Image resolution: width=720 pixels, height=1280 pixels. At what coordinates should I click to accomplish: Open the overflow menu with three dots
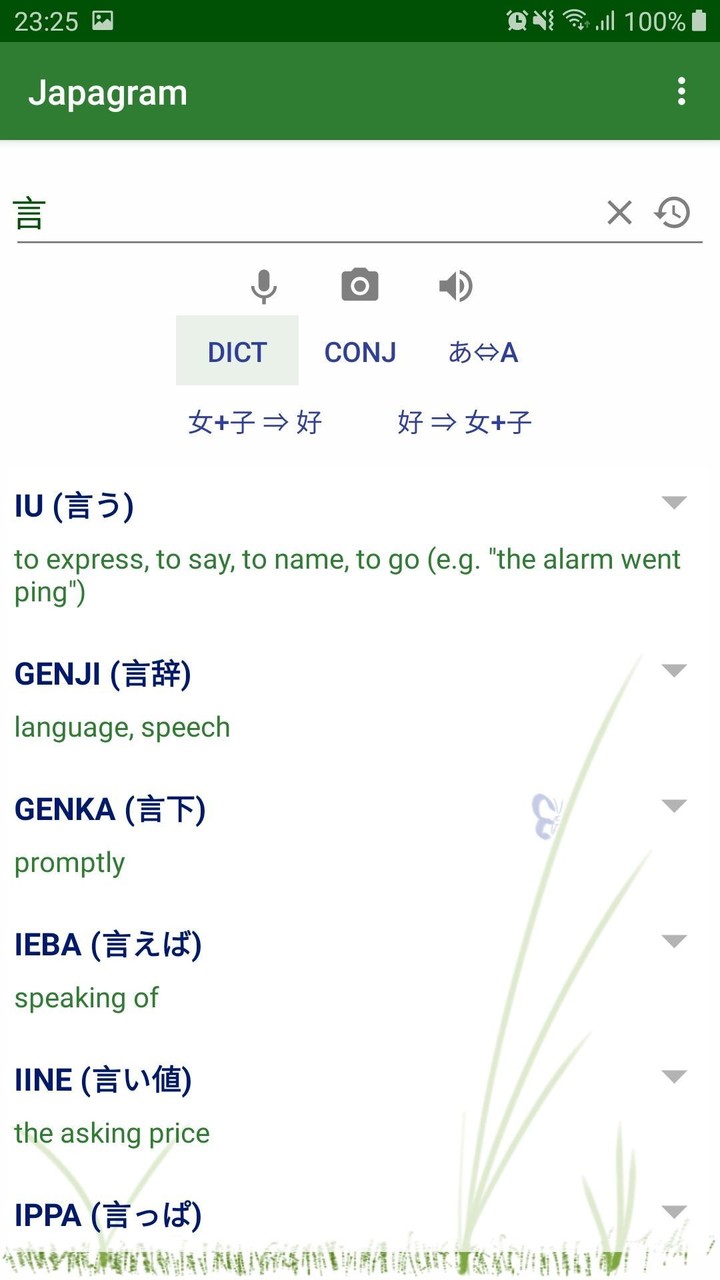coord(681,91)
